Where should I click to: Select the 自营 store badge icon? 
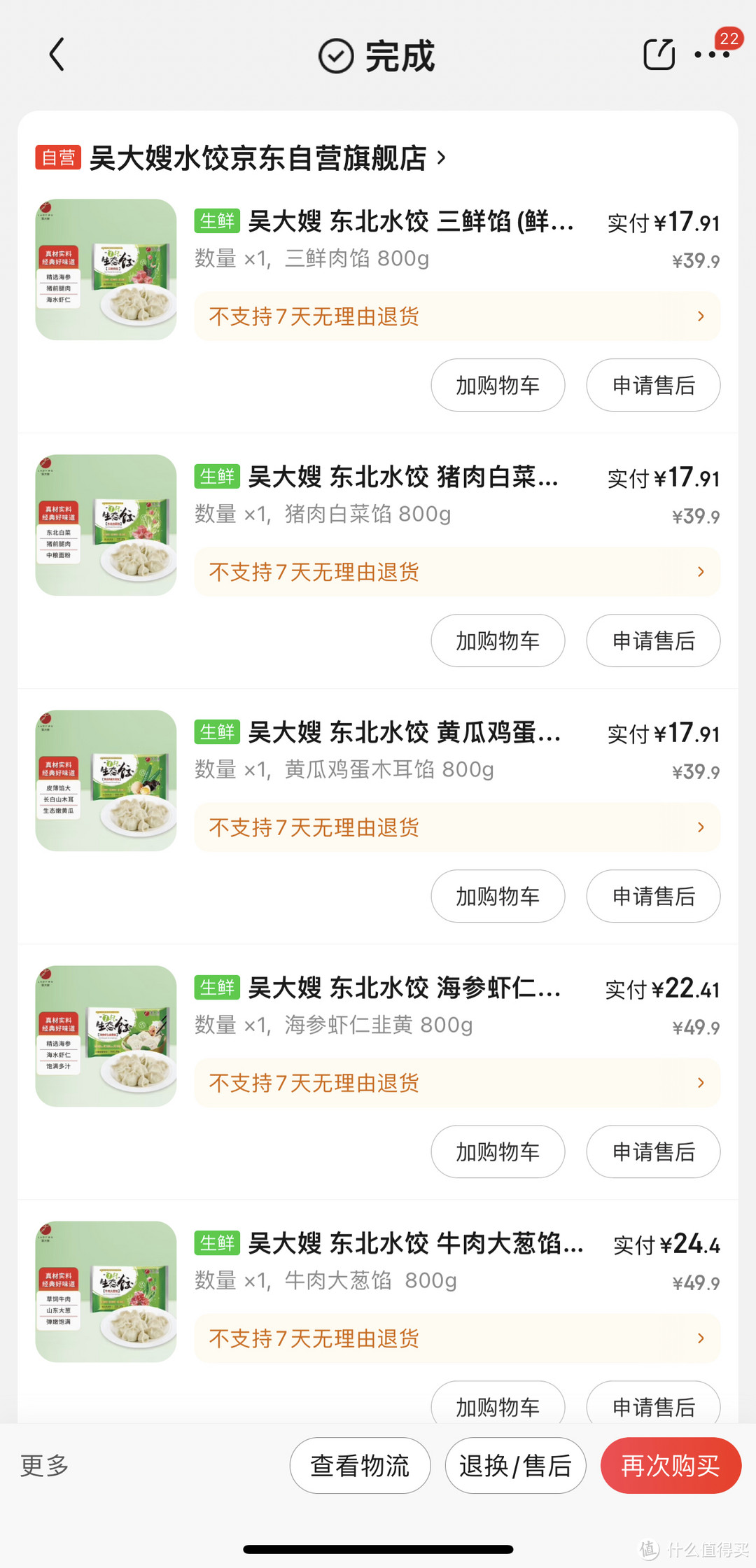(57, 158)
